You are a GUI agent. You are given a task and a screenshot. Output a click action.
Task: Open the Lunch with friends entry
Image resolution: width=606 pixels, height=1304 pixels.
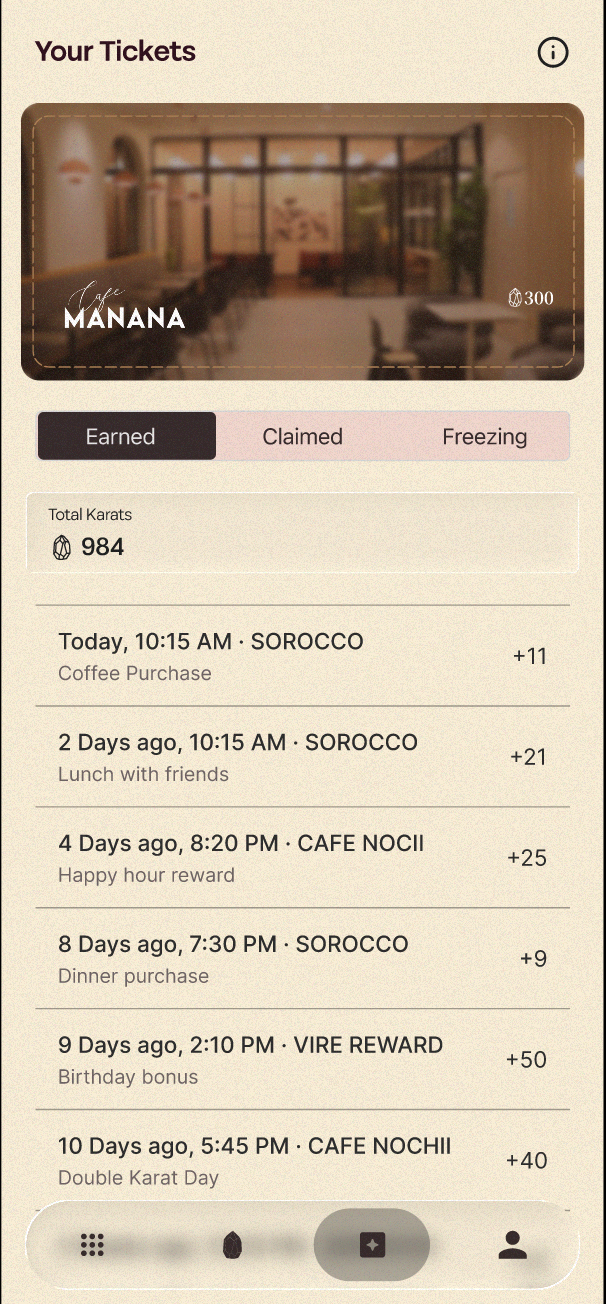pos(302,757)
